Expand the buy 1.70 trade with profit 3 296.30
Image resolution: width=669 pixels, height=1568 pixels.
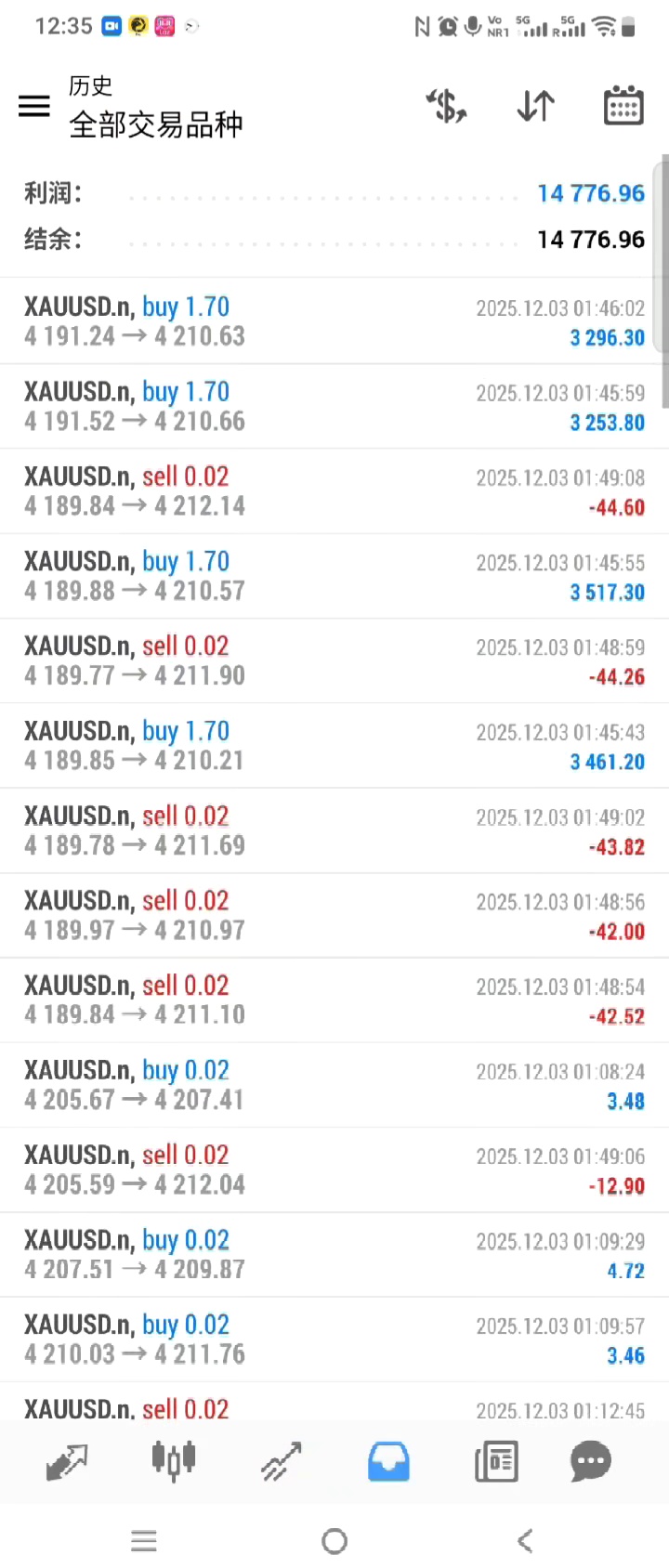point(334,321)
